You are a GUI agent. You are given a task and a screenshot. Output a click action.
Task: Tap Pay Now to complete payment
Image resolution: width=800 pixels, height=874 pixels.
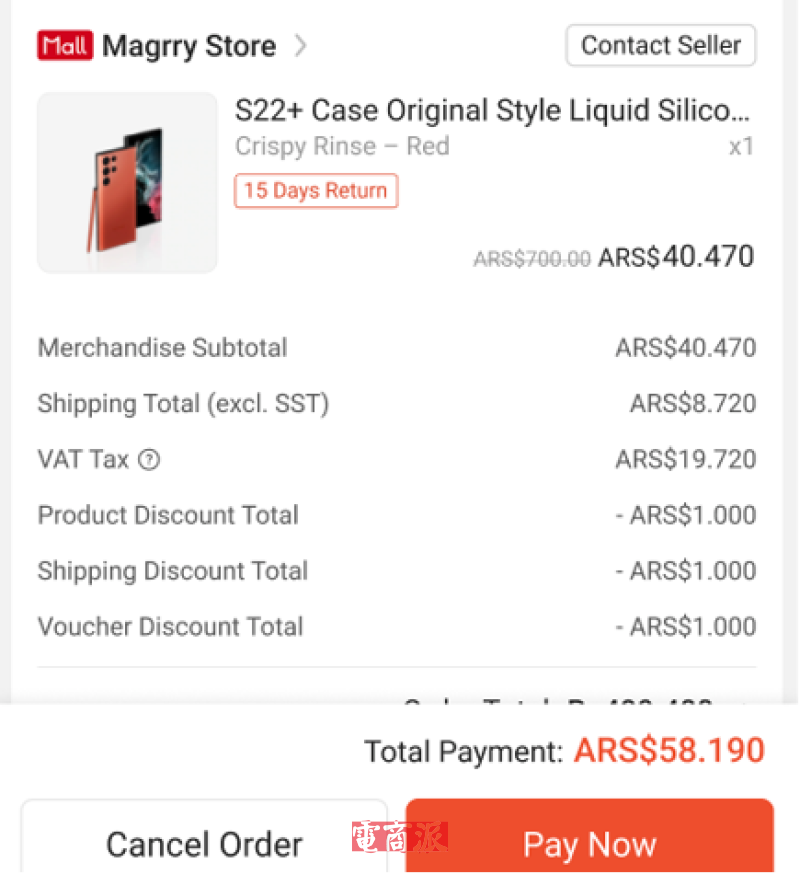click(589, 843)
